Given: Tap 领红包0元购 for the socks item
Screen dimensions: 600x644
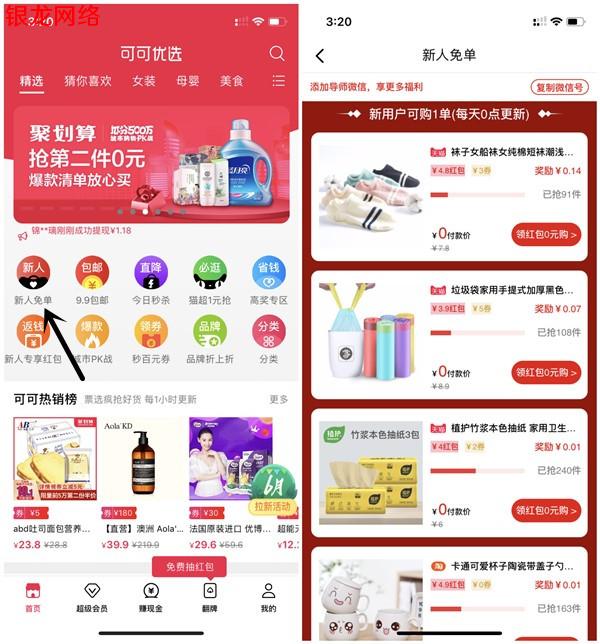Looking at the screenshot, I should (x=545, y=235).
